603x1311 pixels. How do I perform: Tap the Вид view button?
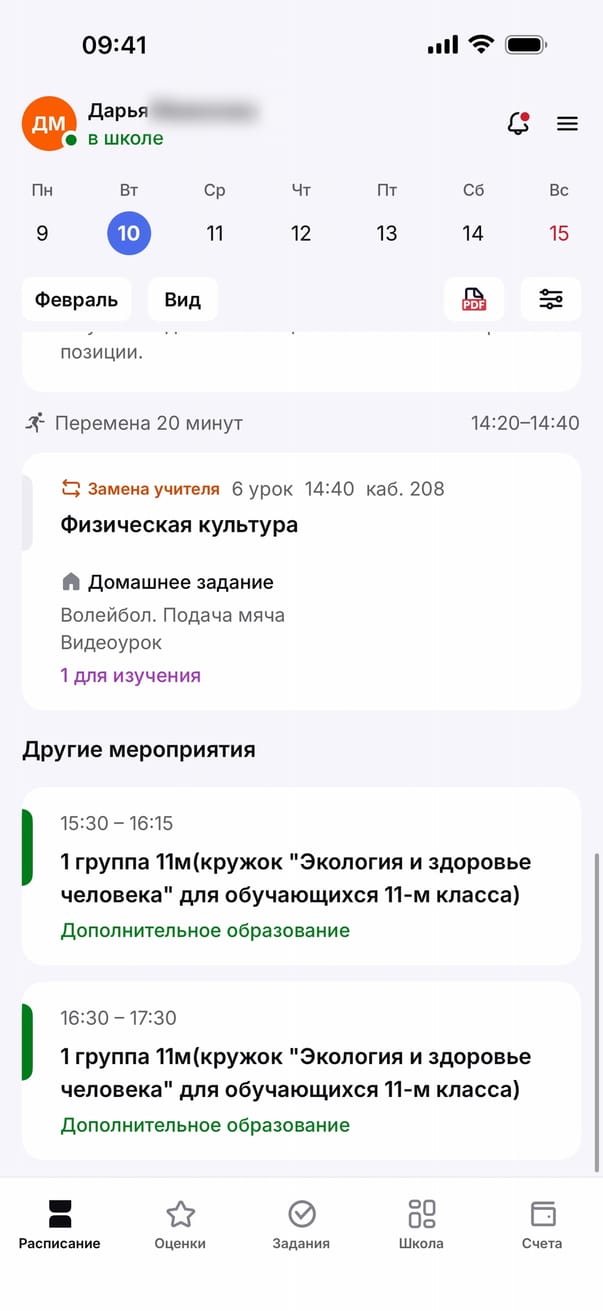183,299
